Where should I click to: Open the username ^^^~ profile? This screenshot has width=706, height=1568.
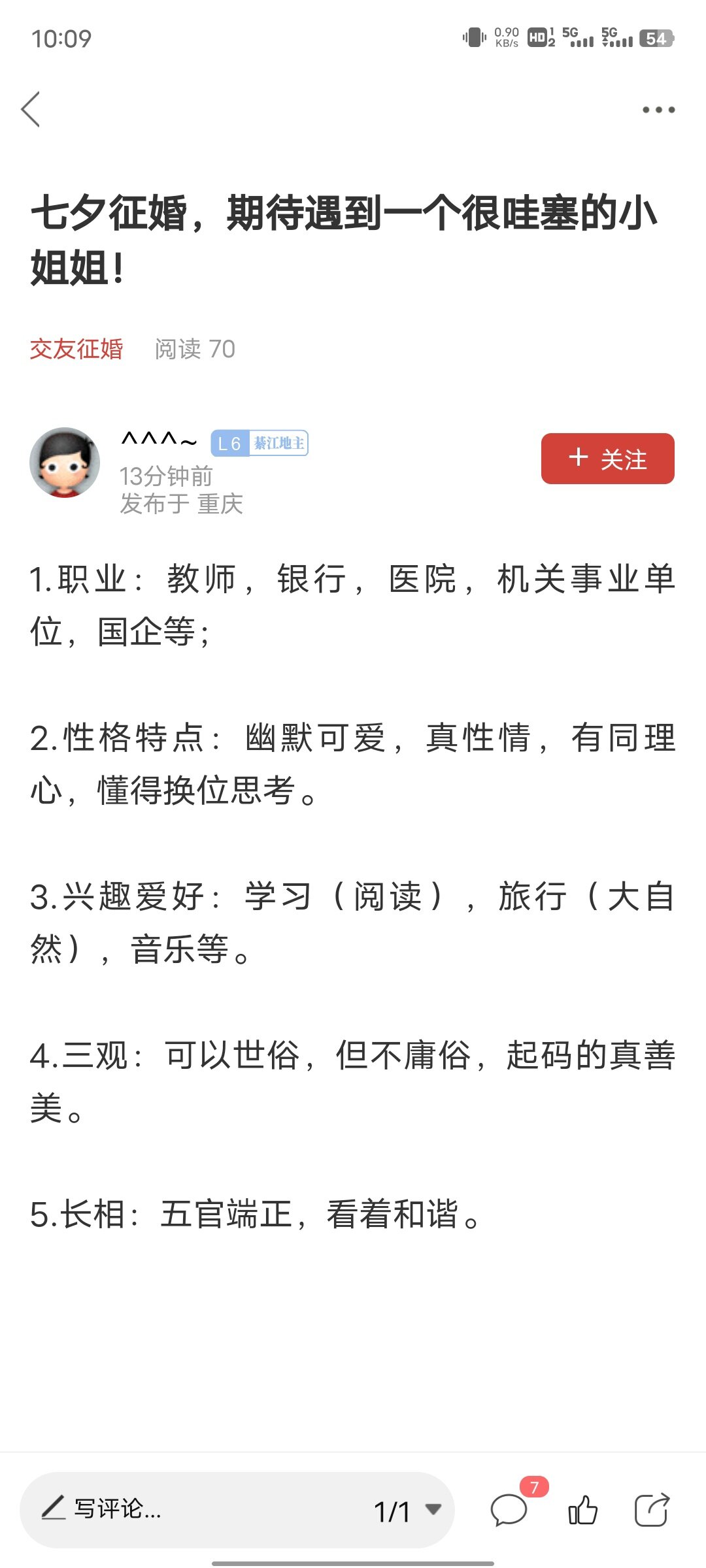(x=159, y=440)
